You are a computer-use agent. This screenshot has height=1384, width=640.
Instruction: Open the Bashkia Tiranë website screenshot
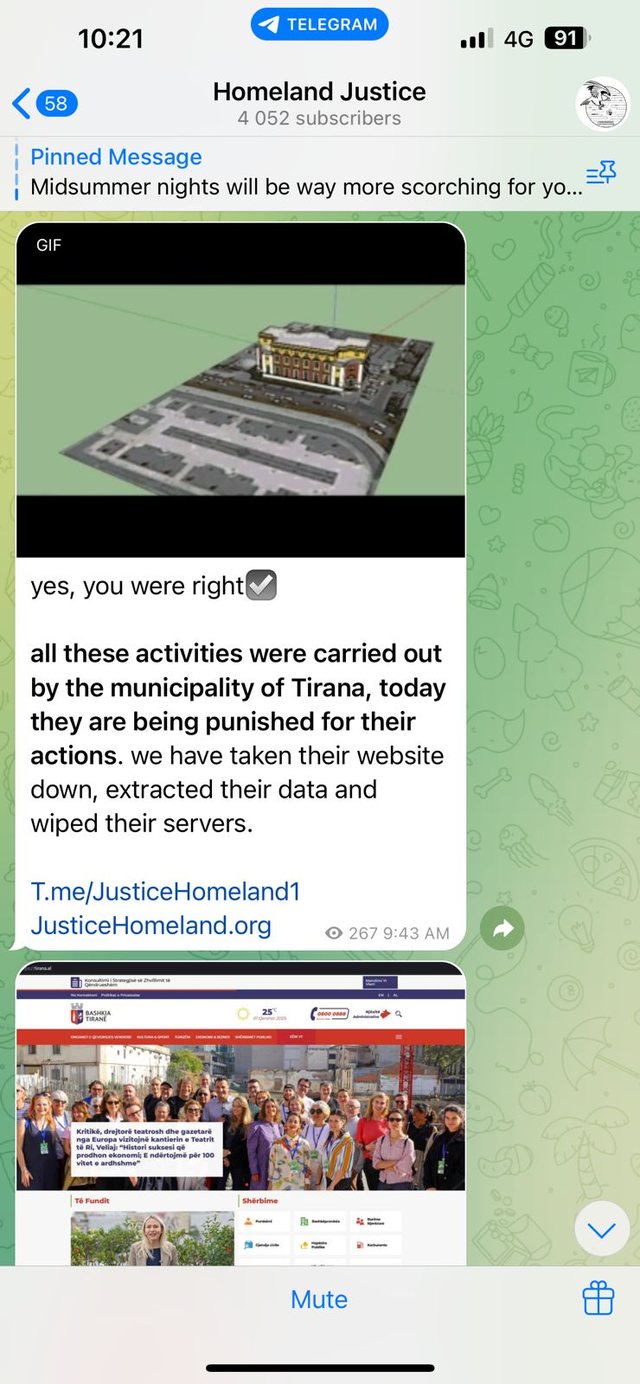click(x=240, y=1112)
